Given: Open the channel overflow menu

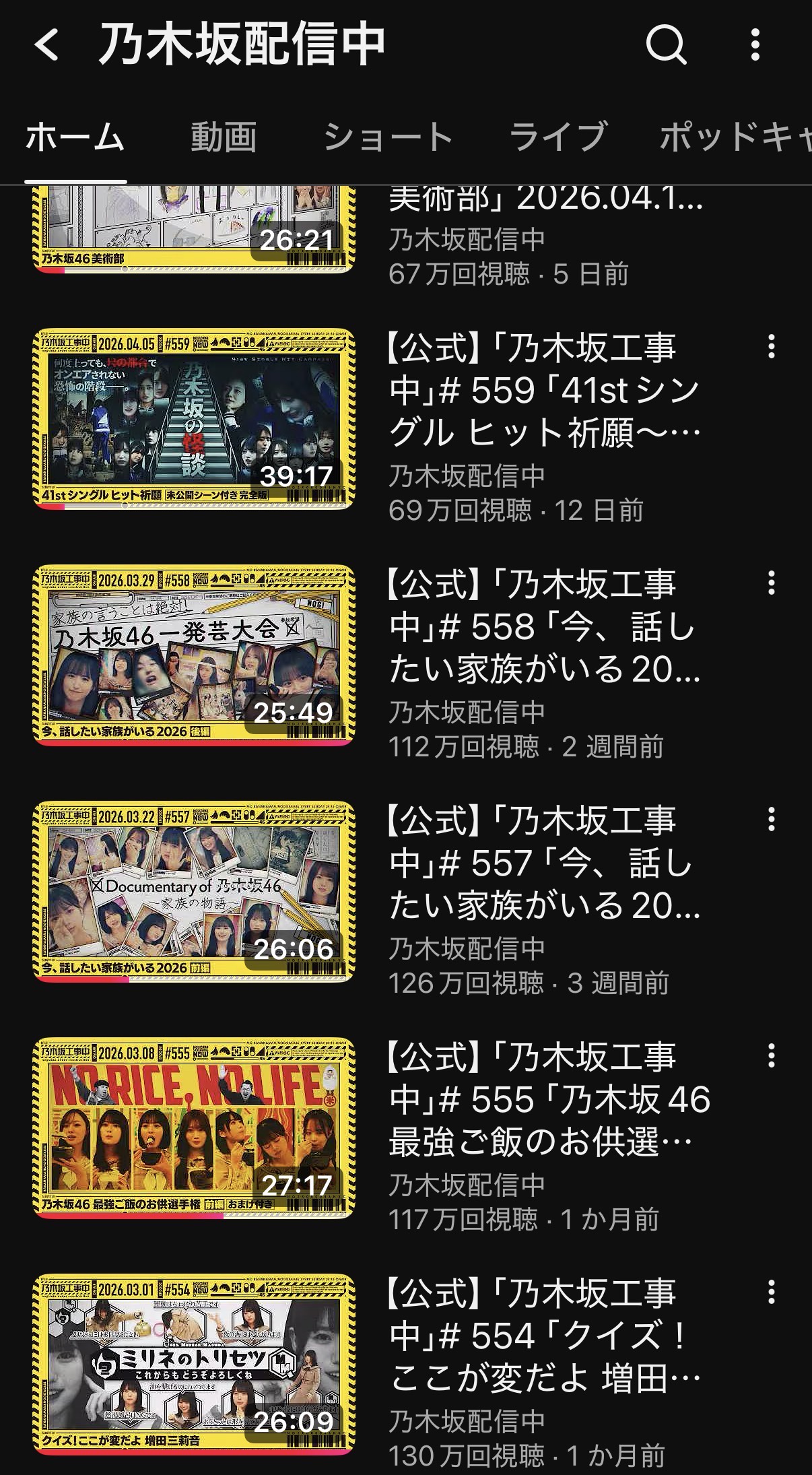Looking at the screenshot, I should (755, 46).
